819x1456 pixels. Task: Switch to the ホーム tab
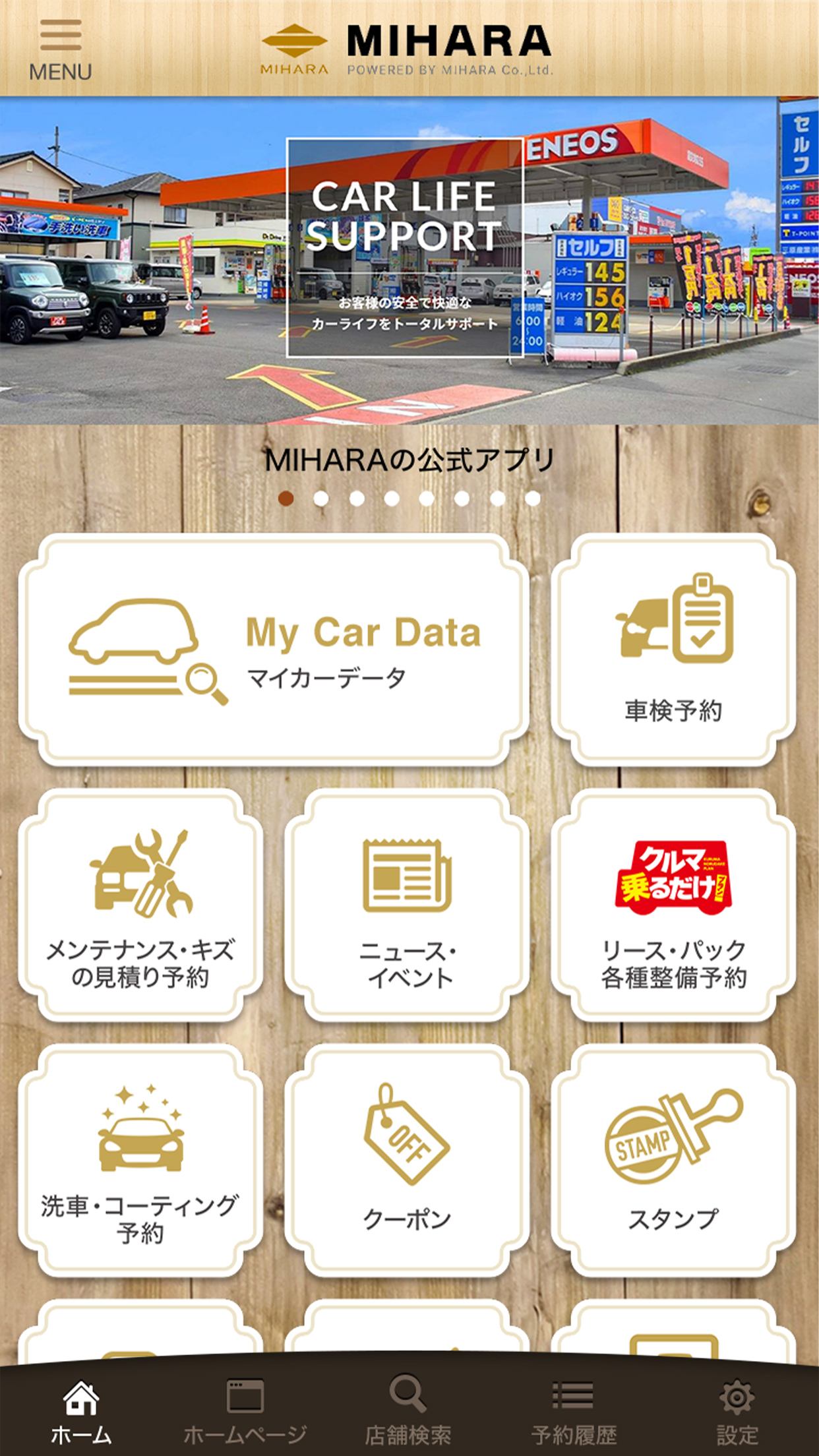[81, 1412]
